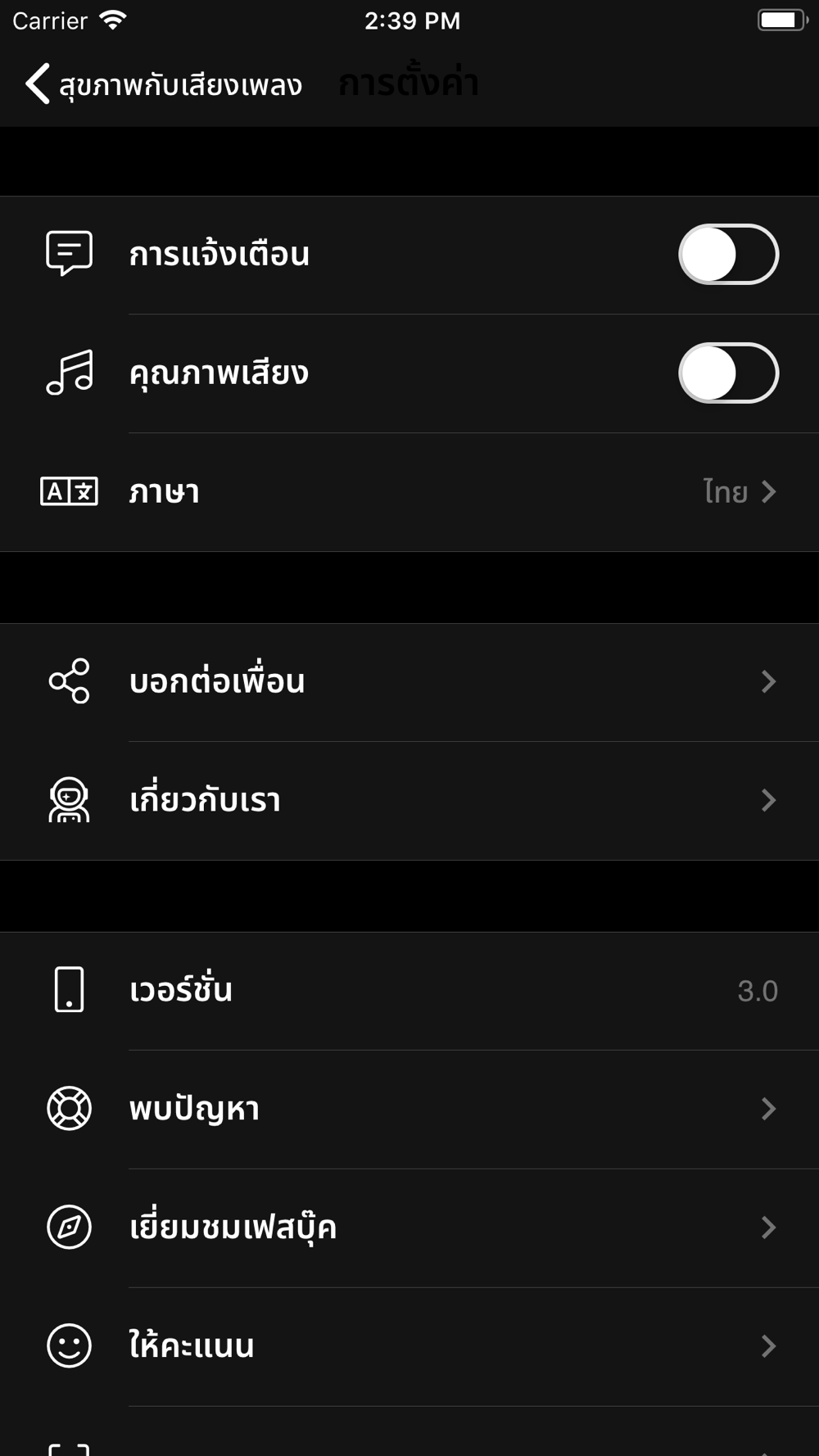Image resolution: width=819 pixels, height=1456 pixels.
Task: Go back to สุขภาพกับเสียงเพลง
Action: [x=164, y=84]
